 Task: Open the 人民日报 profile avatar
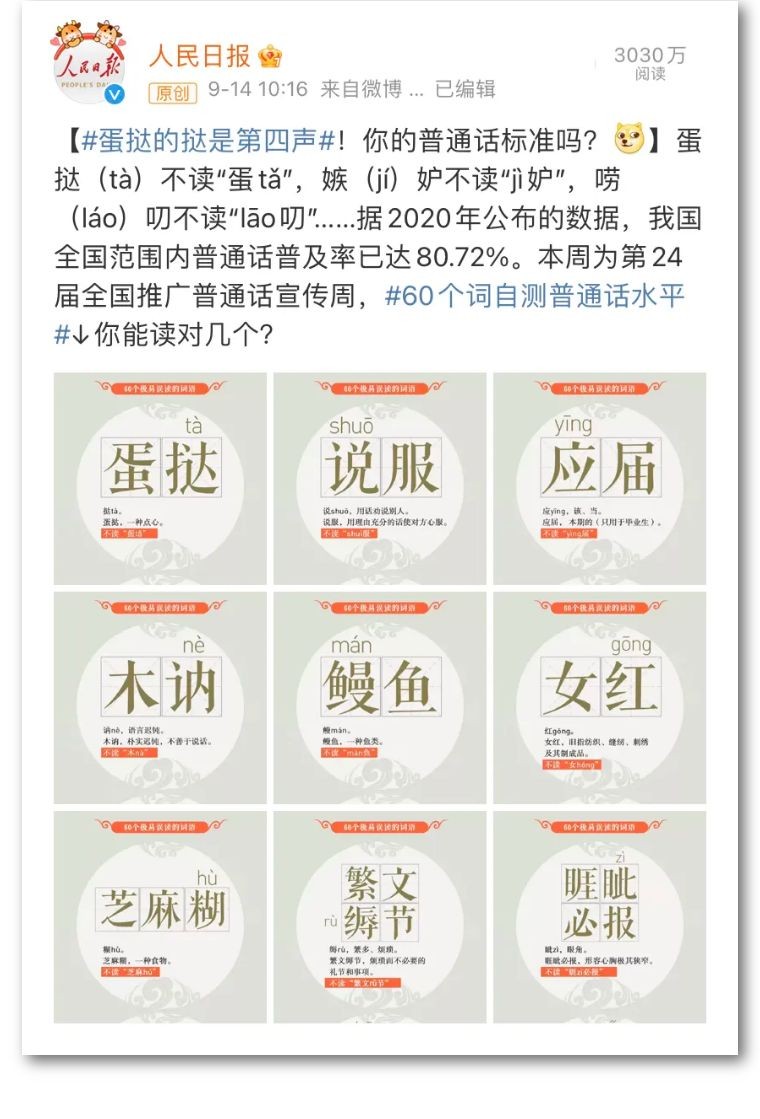pyautogui.click(x=88, y=64)
